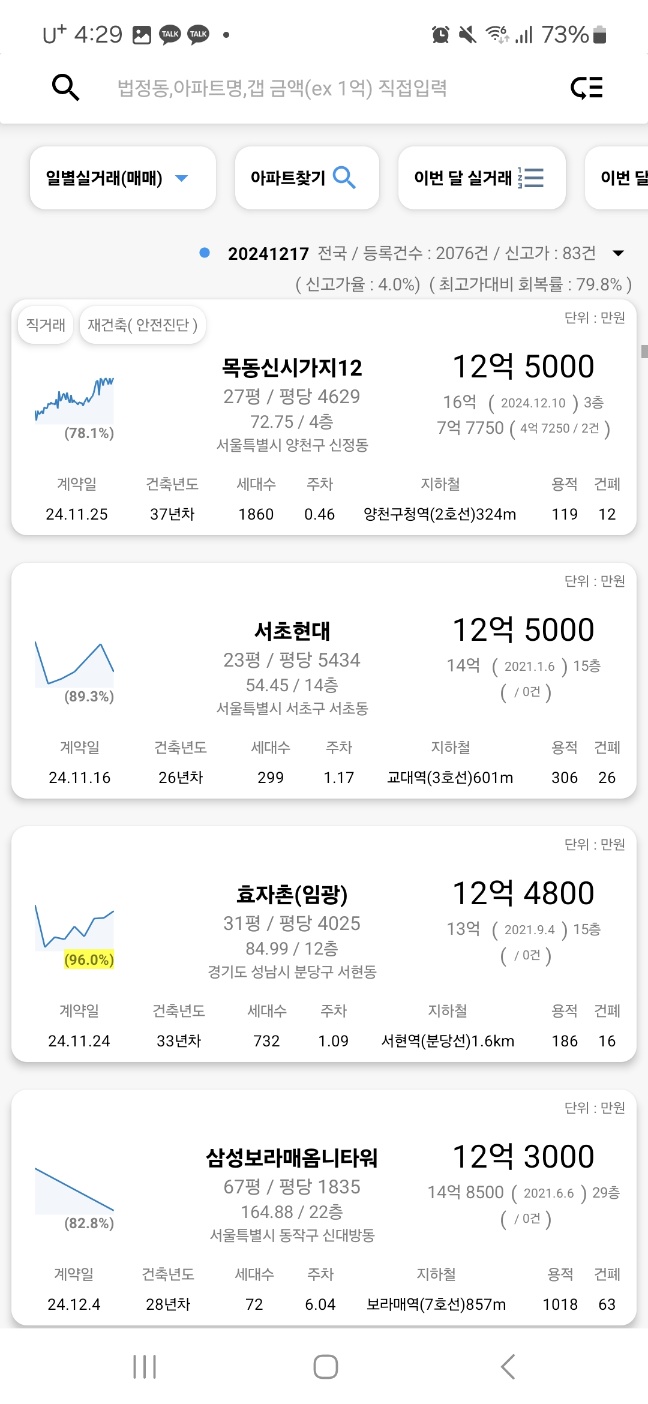Viewport: 648px width, 1404px height.
Task: Enter text in the 법정동,아파트명 search field
Action: [x=300, y=88]
